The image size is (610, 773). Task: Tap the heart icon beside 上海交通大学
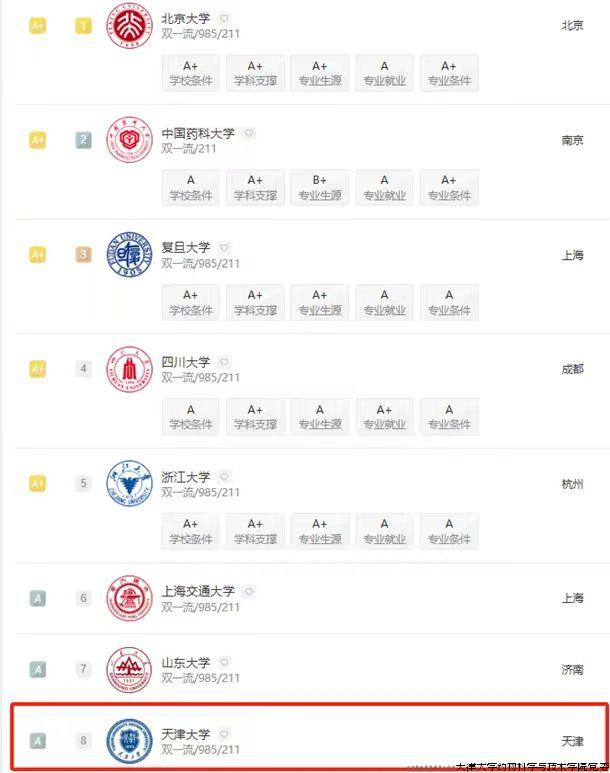tap(249, 591)
